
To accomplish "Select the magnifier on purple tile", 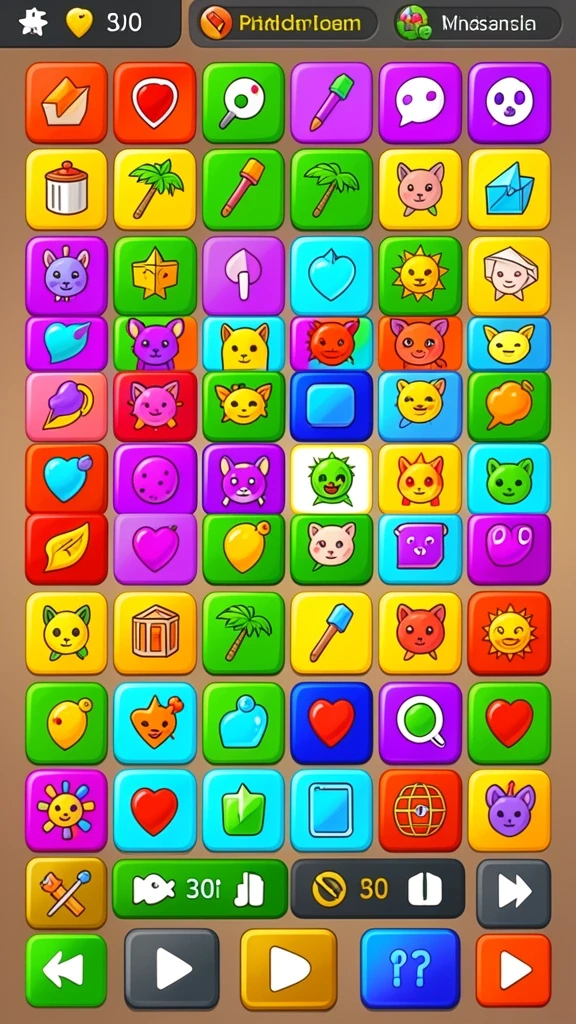I will [420, 723].
